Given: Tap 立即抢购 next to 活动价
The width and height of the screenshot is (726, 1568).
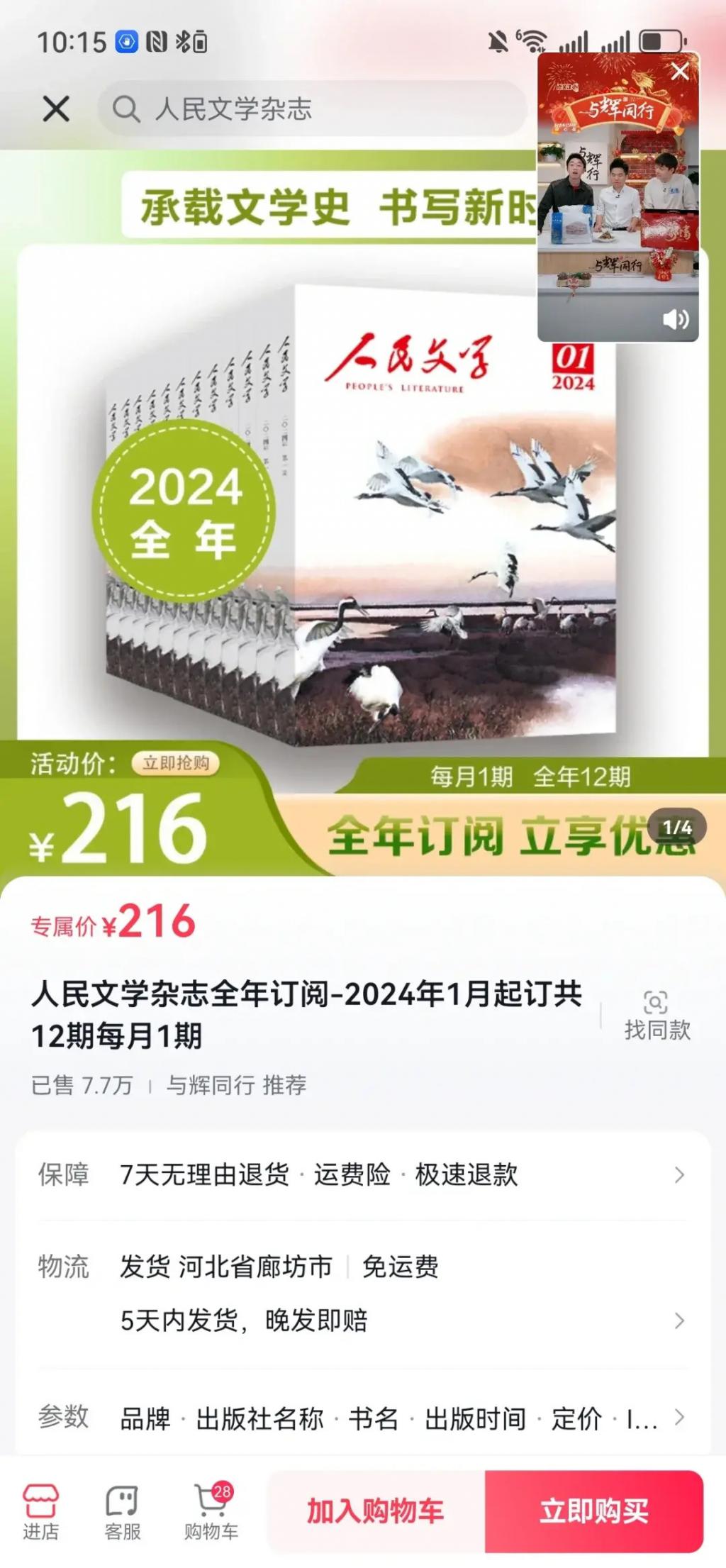Looking at the screenshot, I should pos(175,763).
